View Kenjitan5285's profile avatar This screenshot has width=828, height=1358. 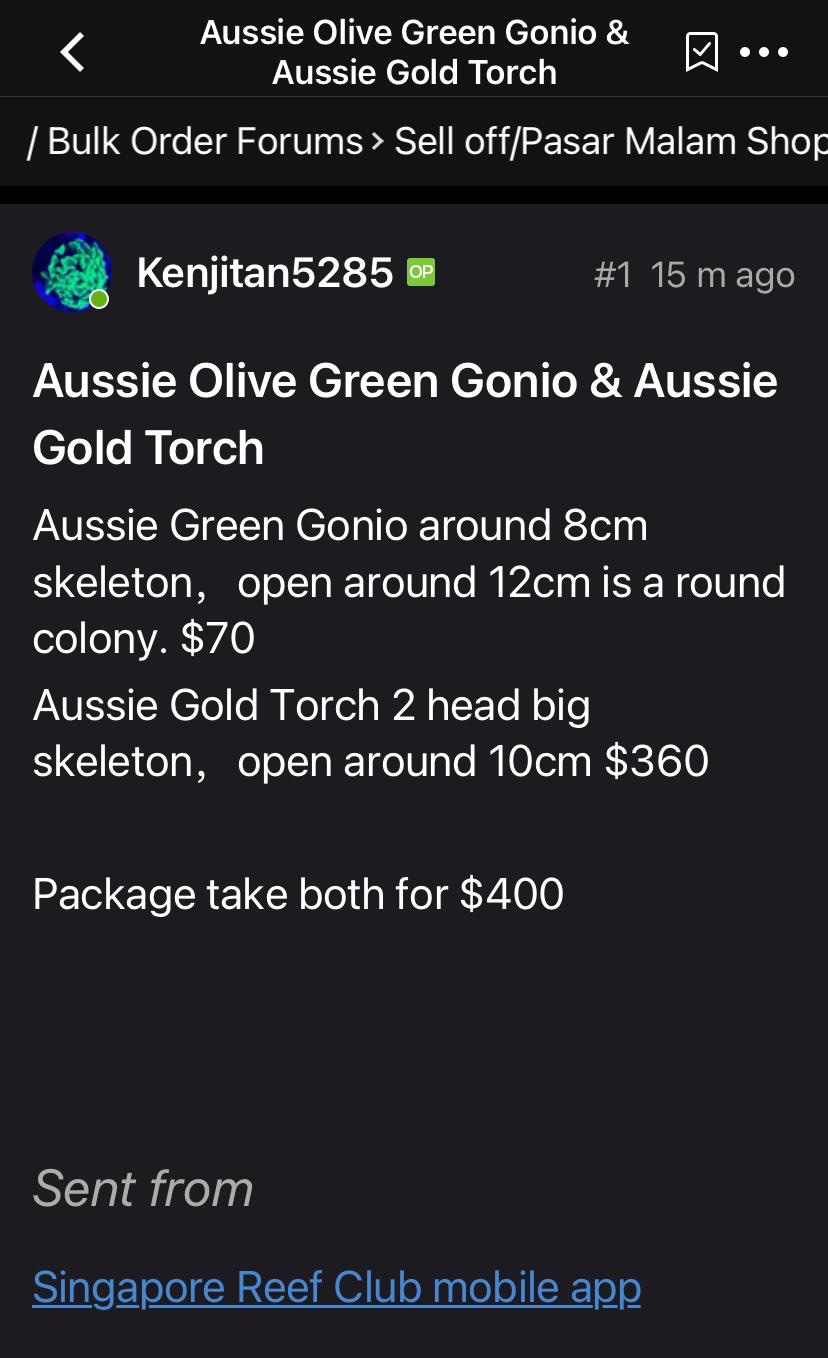pos(71,272)
